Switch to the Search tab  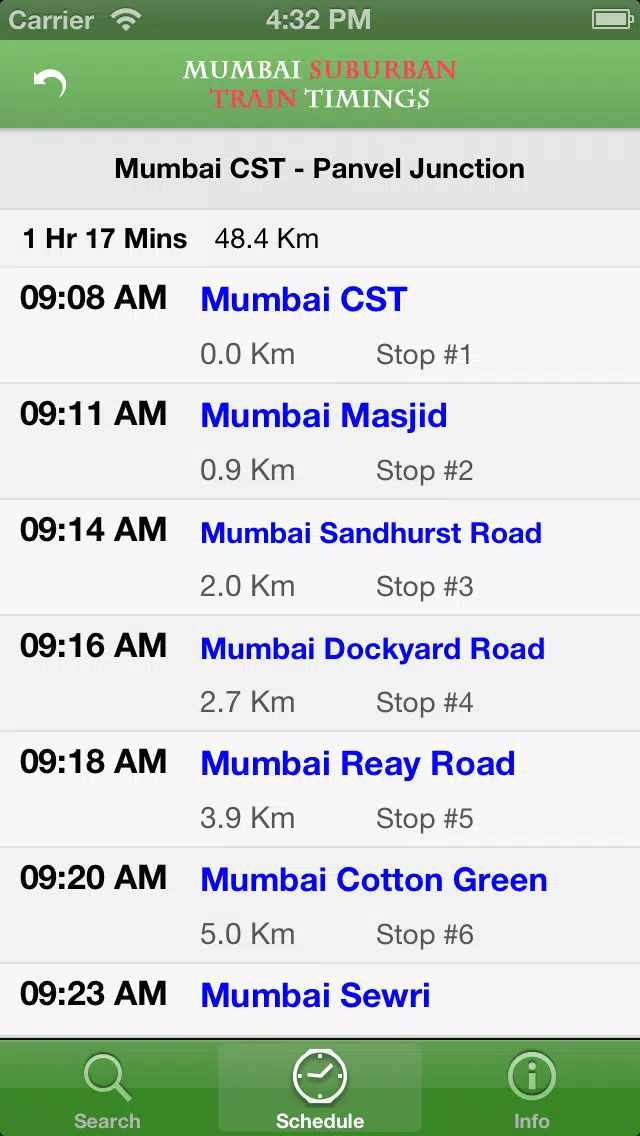click(107, 1089)
